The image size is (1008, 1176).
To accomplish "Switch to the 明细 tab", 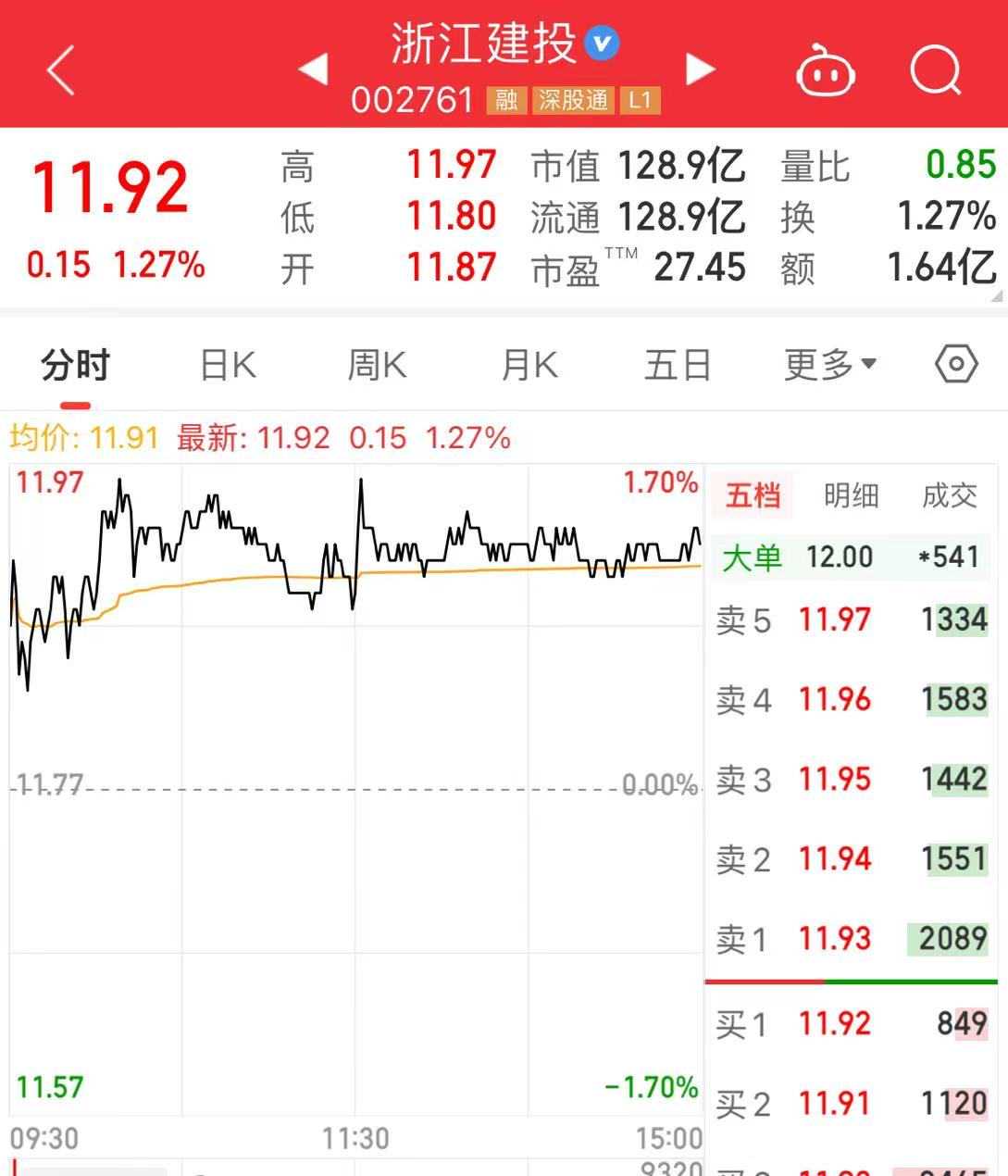I will tap(851, 496).
